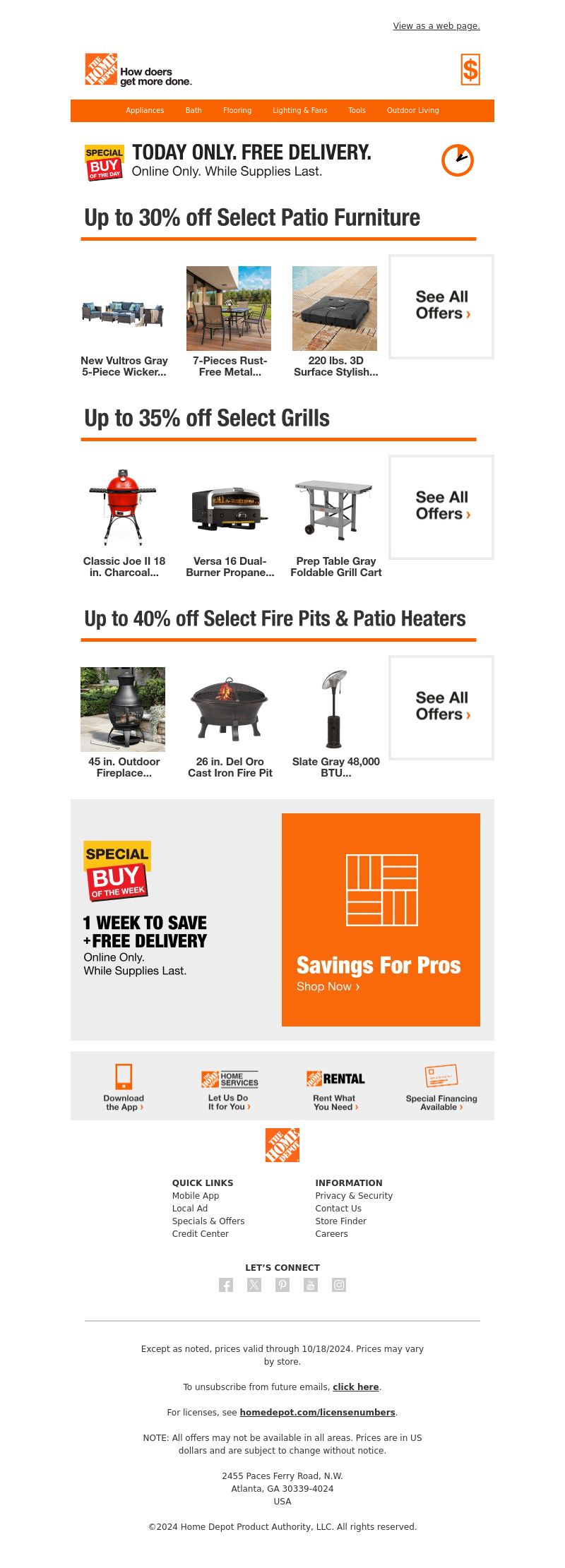See All Offers for Patio Furniture
Viewport: 565px width, 1568px height.
pyautogui.click(x=441, y=306)
